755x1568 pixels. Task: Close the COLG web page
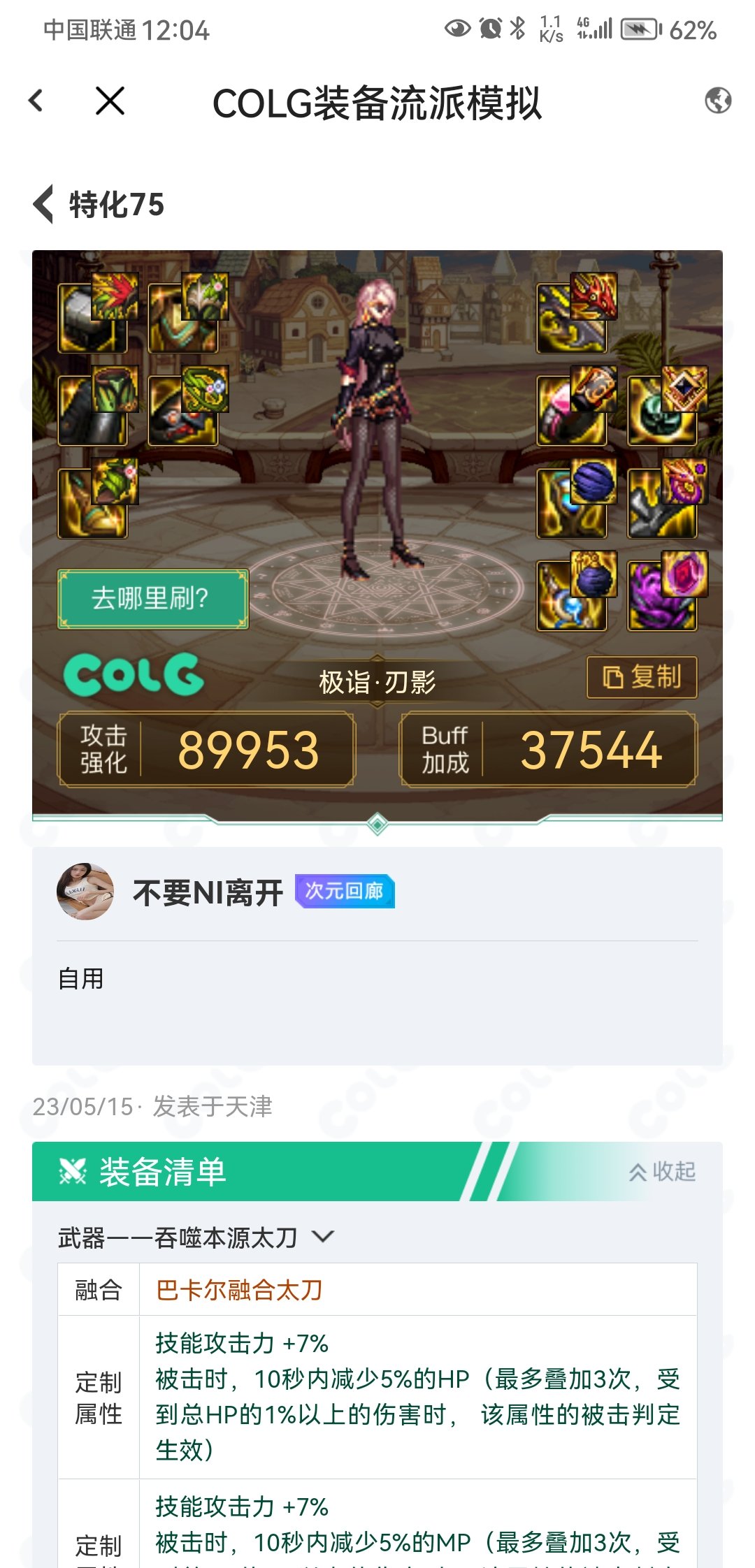coord(110,101)
